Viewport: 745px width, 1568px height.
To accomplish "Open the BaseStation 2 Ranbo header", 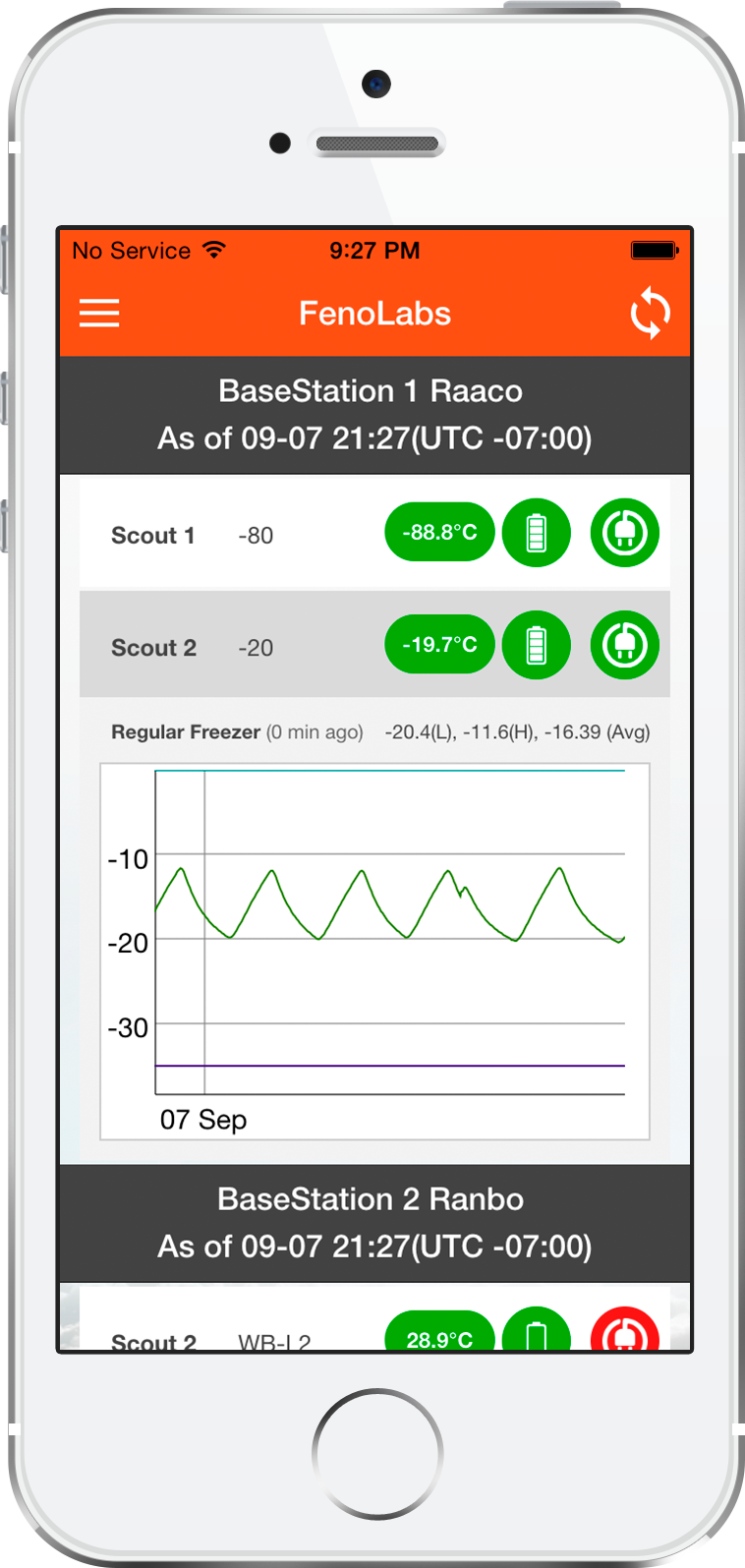I will click(374, 1223).
